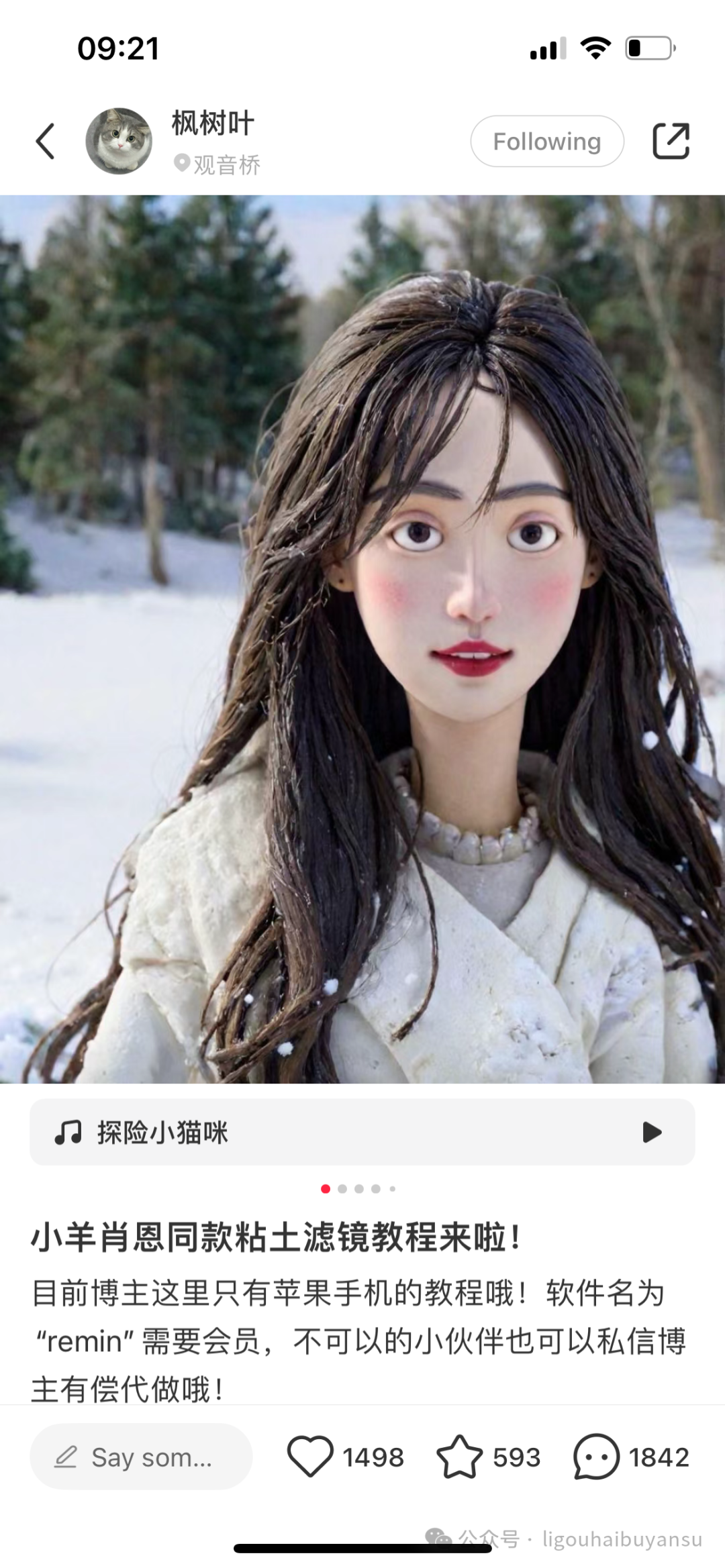Like this post with the heart
Viewport: 725px width, 1568px height.
click(310, 1457)
